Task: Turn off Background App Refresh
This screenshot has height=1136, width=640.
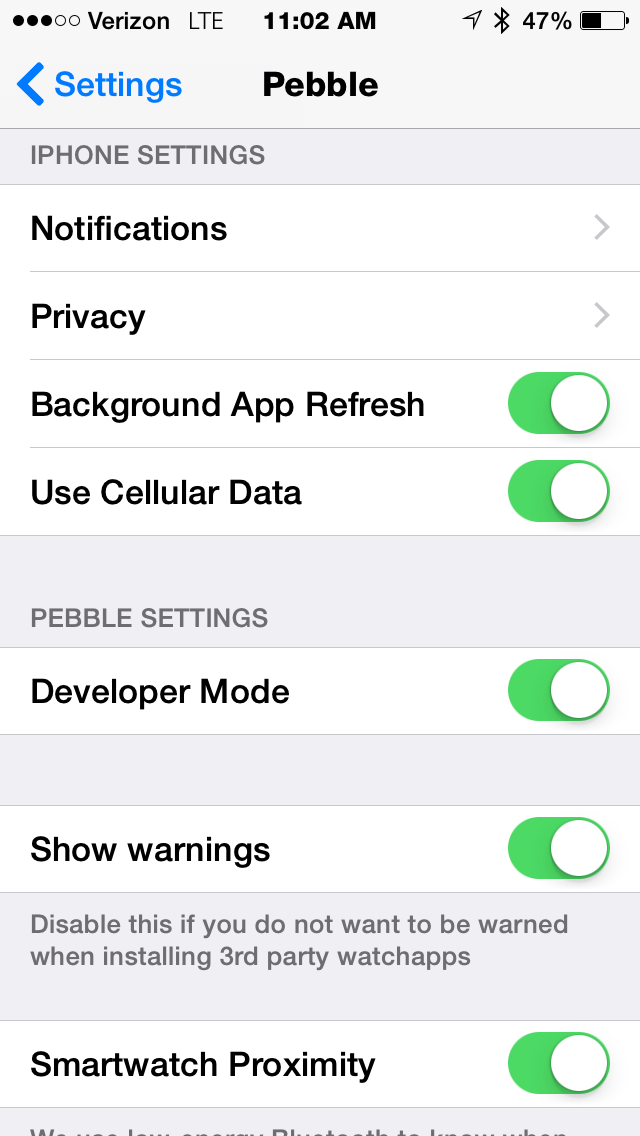Action: coord(559,404)
